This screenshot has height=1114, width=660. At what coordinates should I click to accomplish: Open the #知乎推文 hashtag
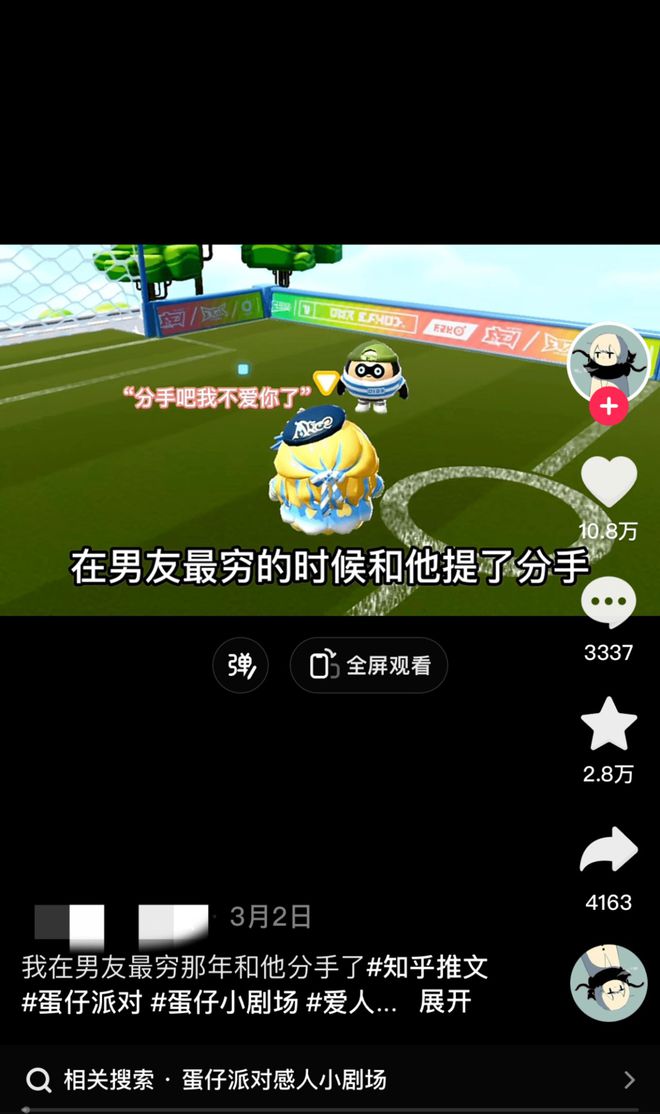pyautogui.click(x=427, y=967)
